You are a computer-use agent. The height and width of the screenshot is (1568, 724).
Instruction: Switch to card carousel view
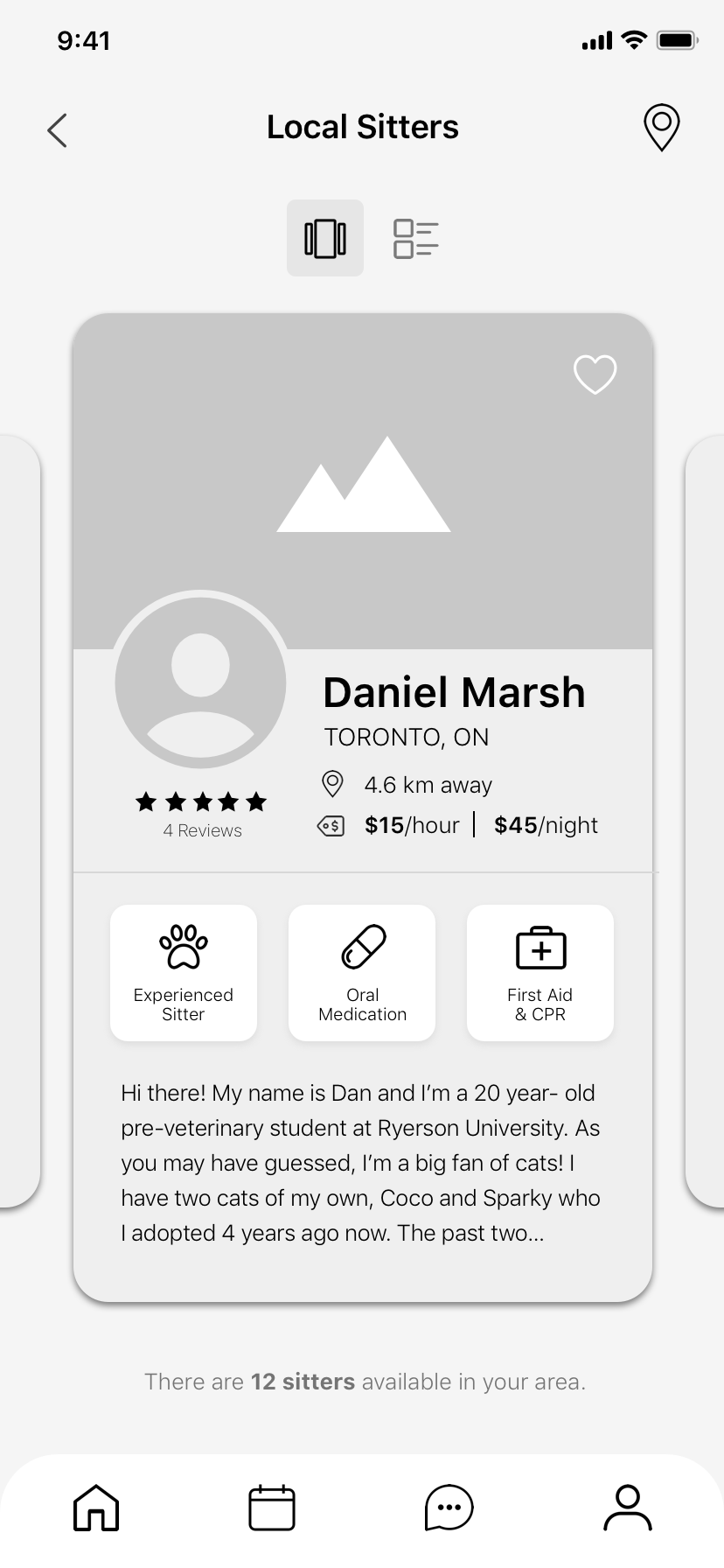(x=325, y=238)
